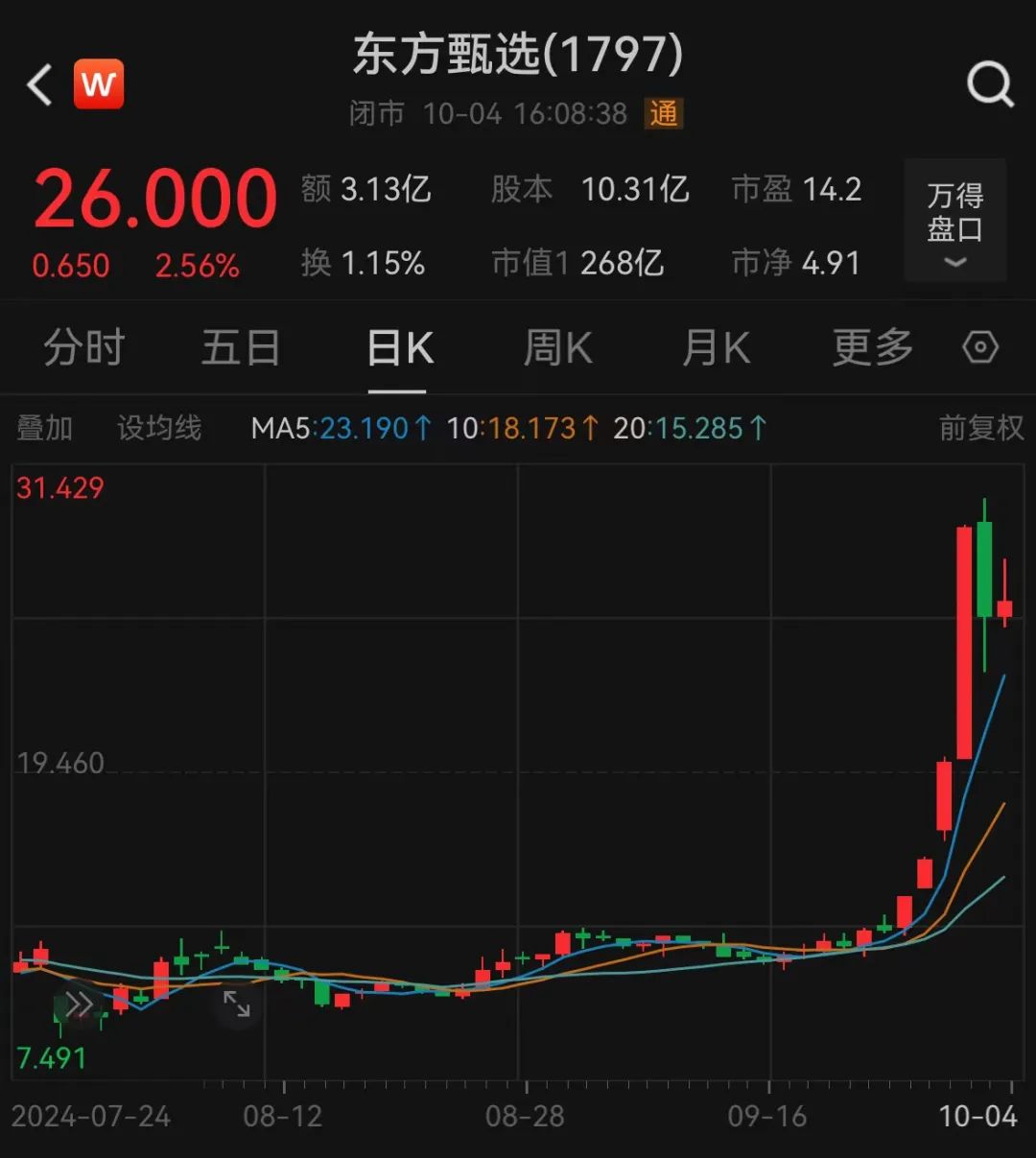The width and height of the screenshot is (1036, 1158).
Task: Tap the double-arrow icon on the chart
Action: [x=79, y=1005]
